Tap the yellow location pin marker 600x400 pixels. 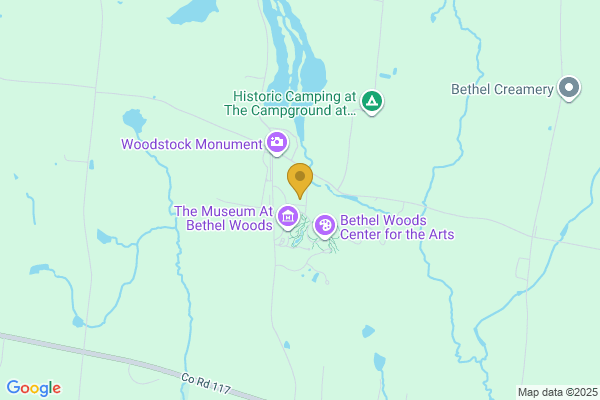pyautogui.click(x=299, y=179)
